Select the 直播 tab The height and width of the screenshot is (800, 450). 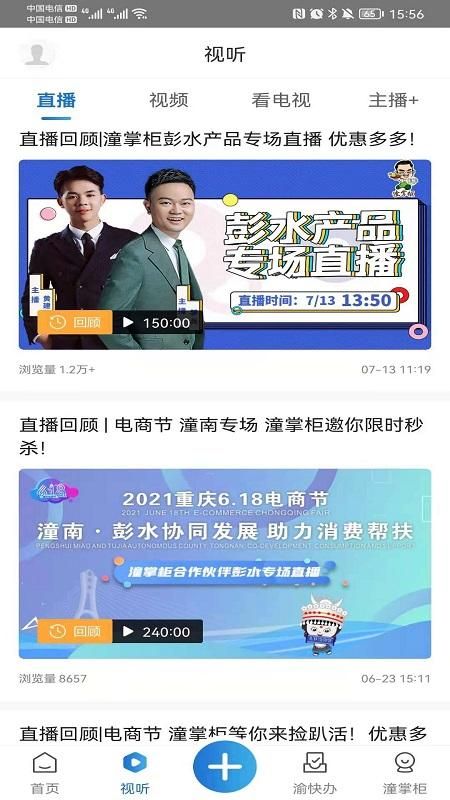coord(56,100)
